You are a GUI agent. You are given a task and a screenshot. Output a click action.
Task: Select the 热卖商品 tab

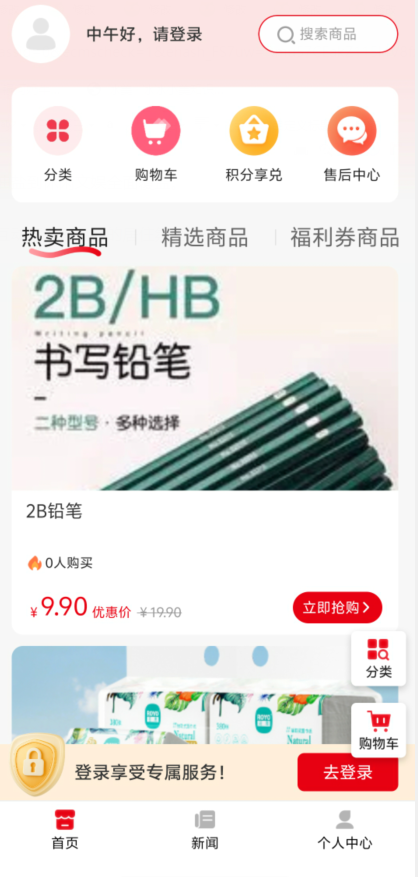click(64, 238)
